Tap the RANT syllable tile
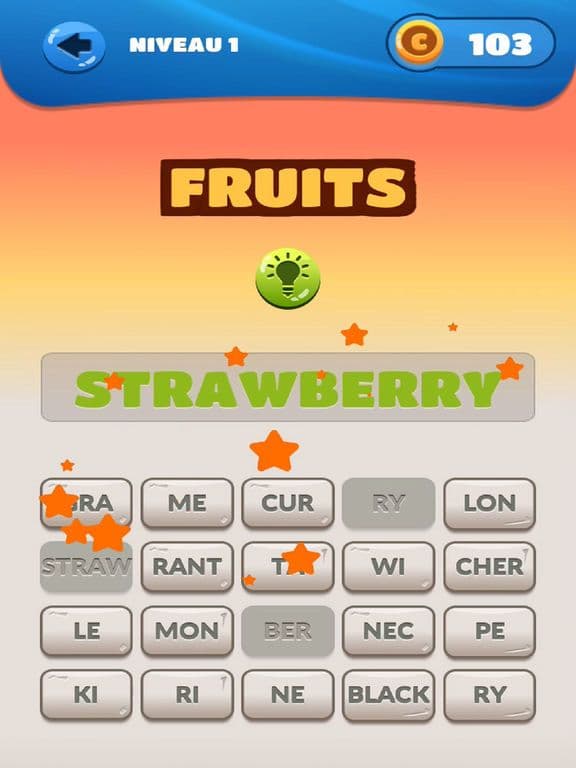 (187, 567)
